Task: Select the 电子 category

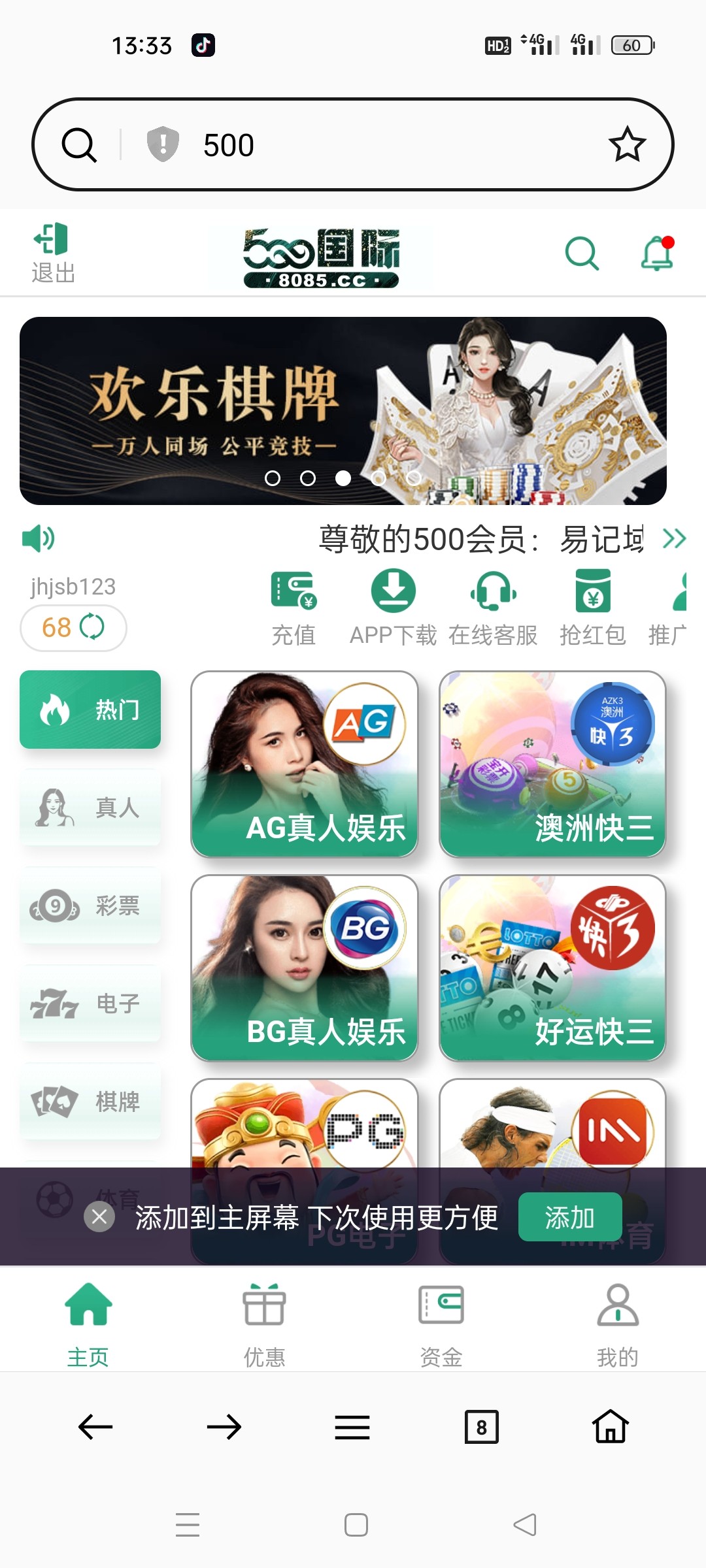Action: click(x=90, y=1004)
